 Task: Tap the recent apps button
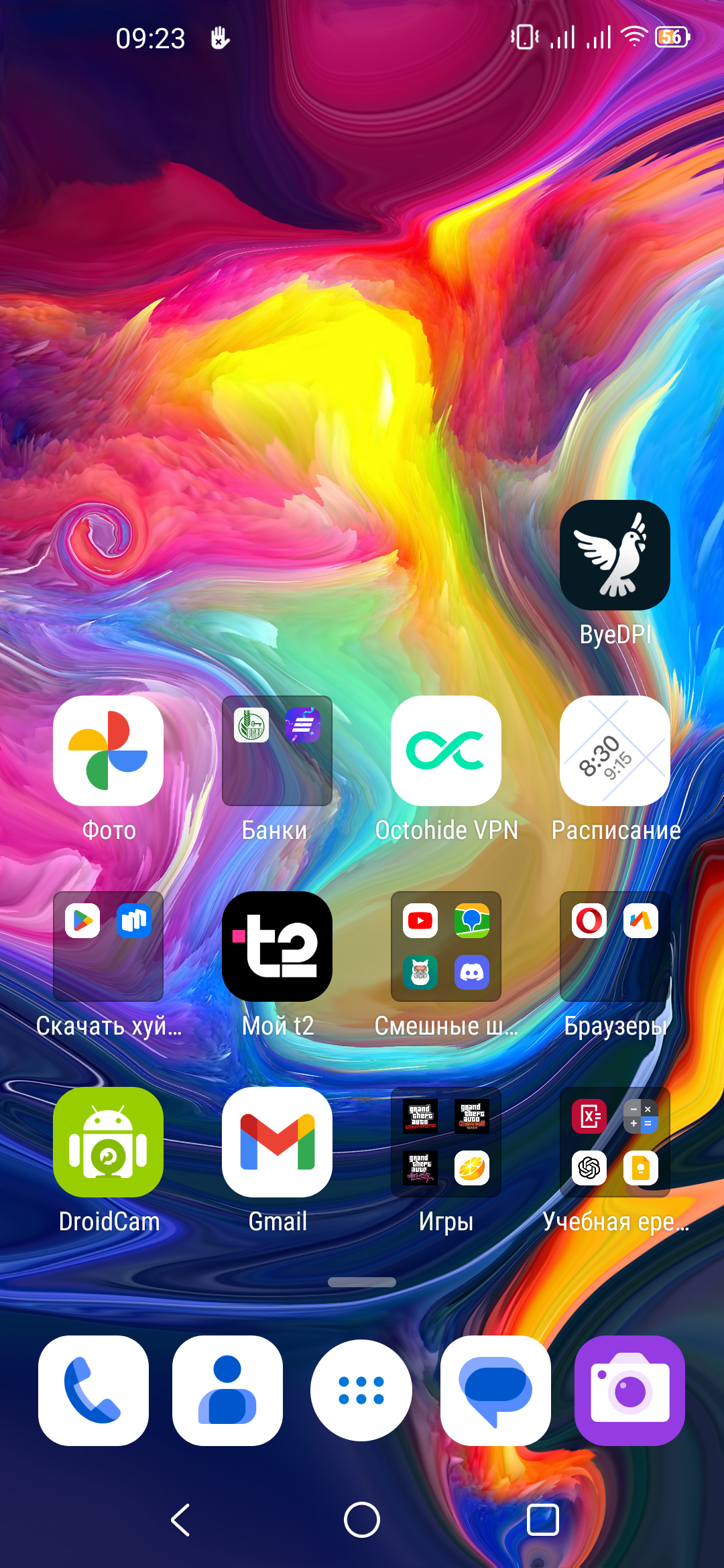(543, 1520)
